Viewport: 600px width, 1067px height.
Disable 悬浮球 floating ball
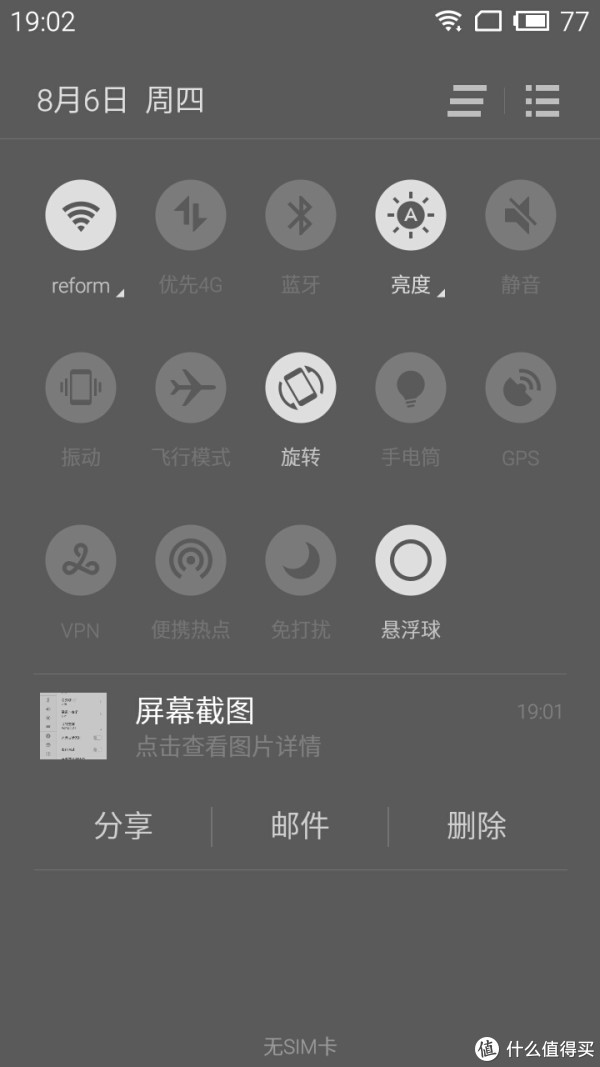(411, 560)
